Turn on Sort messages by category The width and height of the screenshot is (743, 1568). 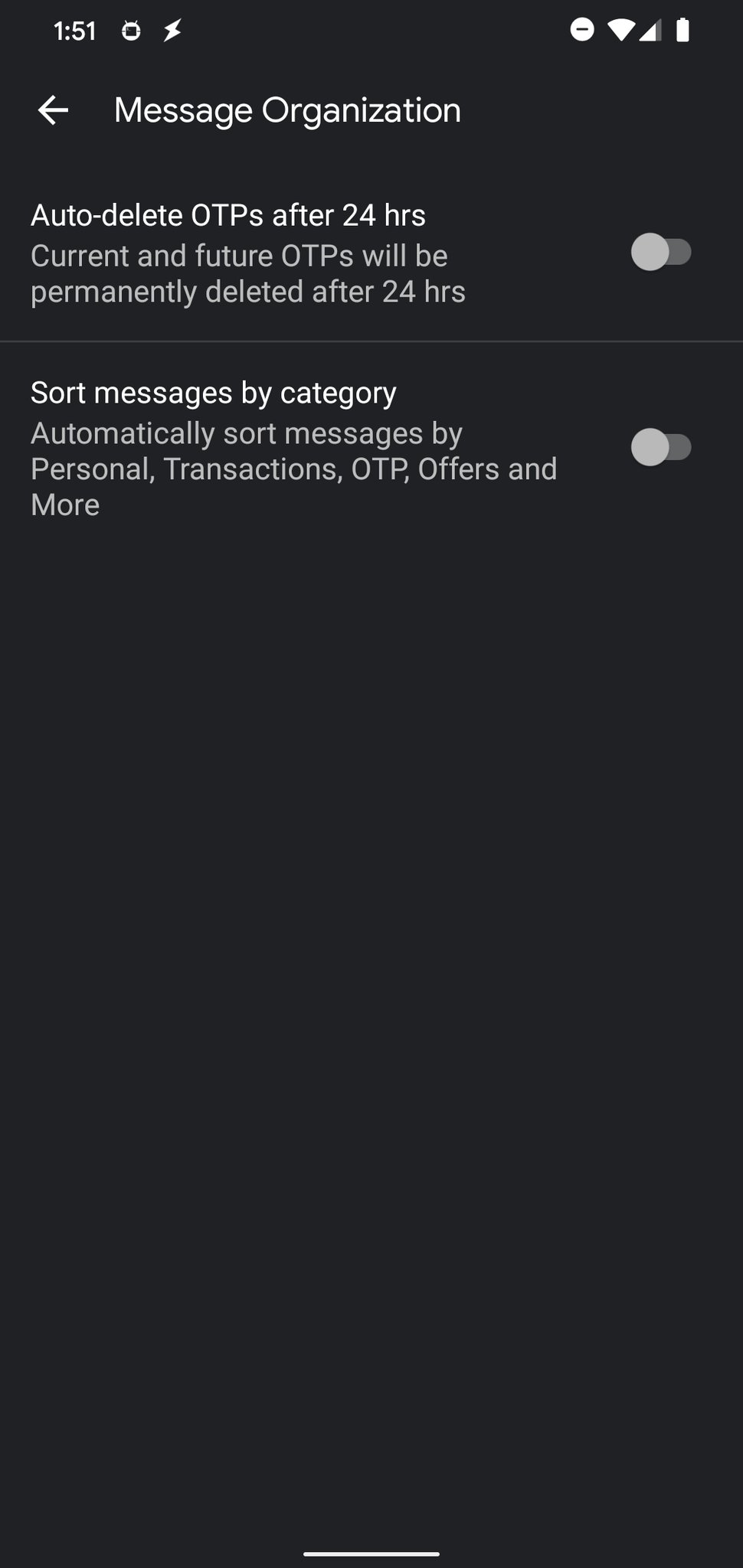point(660,447)
